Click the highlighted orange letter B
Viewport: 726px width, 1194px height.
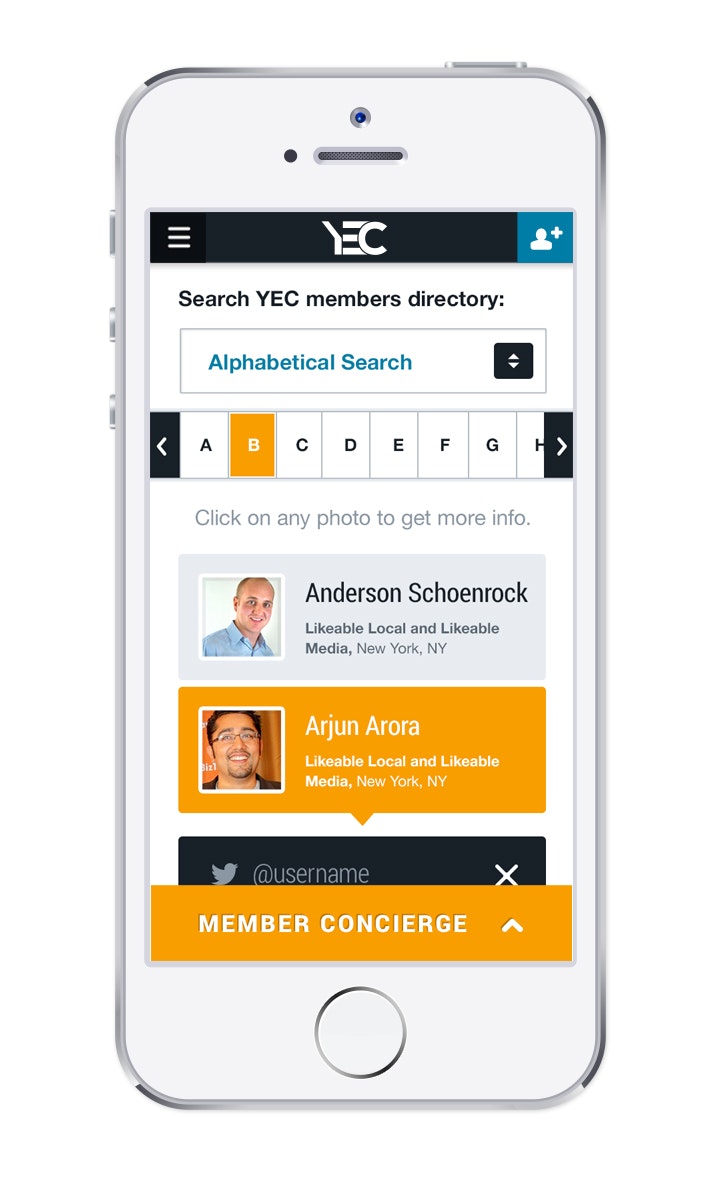point(253,446)
